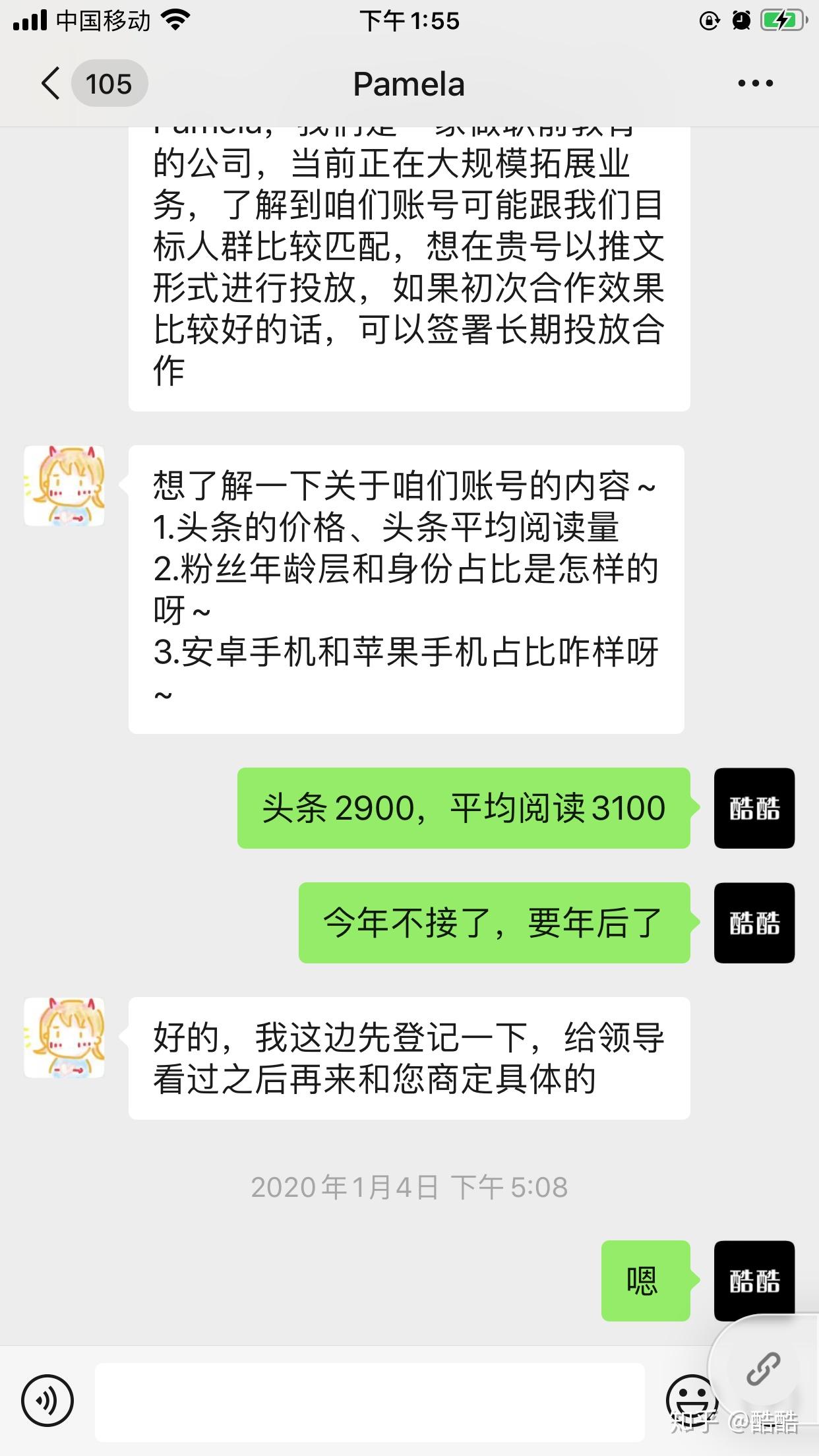Image resolution: width=819 pixels, height=1456 pixels.
Task: Tap the floating link button
Action: pyautogui.click(x=764, y=1369)
